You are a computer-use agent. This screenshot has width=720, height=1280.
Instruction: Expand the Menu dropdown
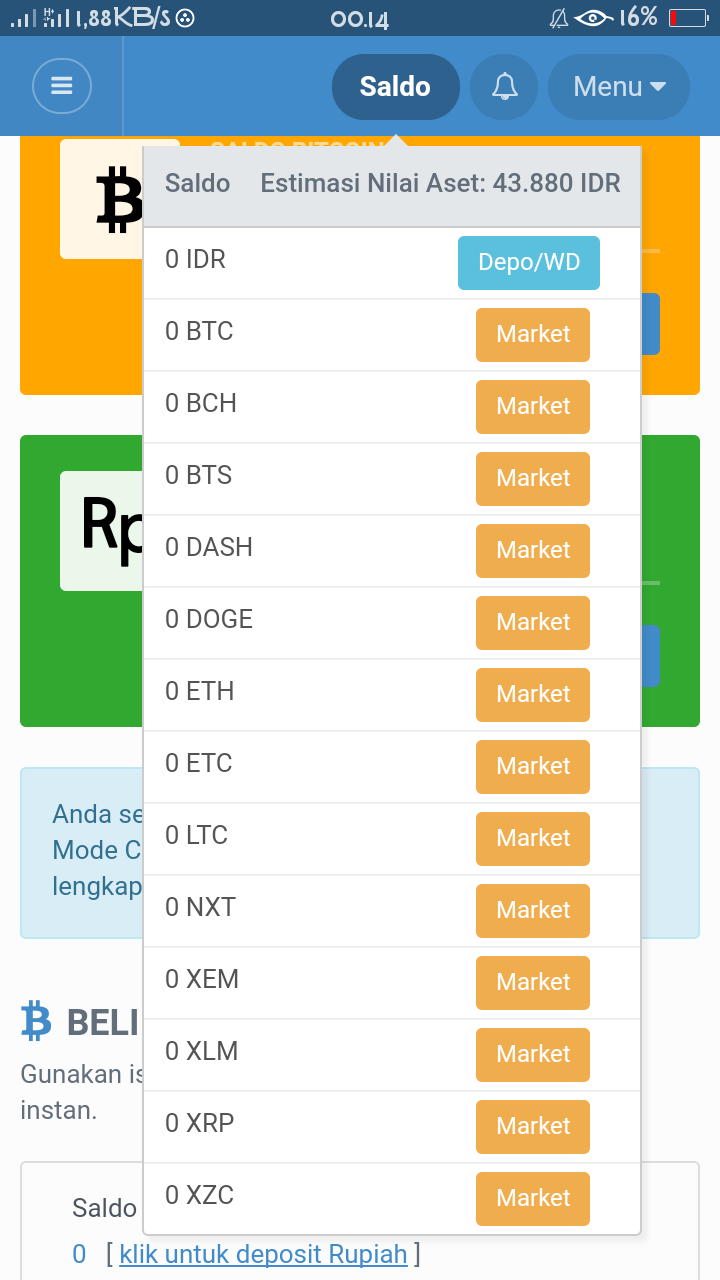coord(618,87)
